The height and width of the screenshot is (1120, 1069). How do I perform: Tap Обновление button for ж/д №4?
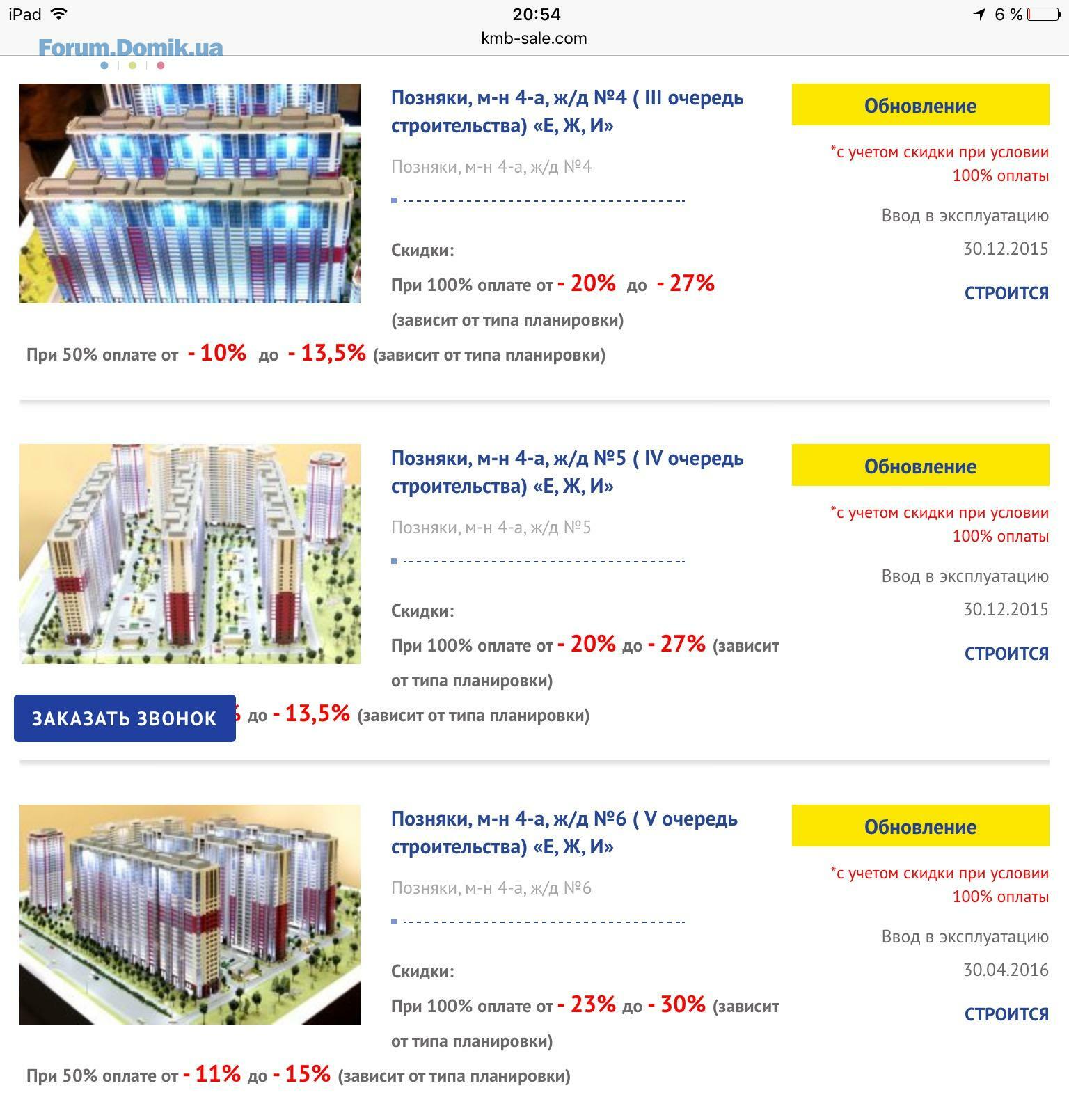coord(919,105)
